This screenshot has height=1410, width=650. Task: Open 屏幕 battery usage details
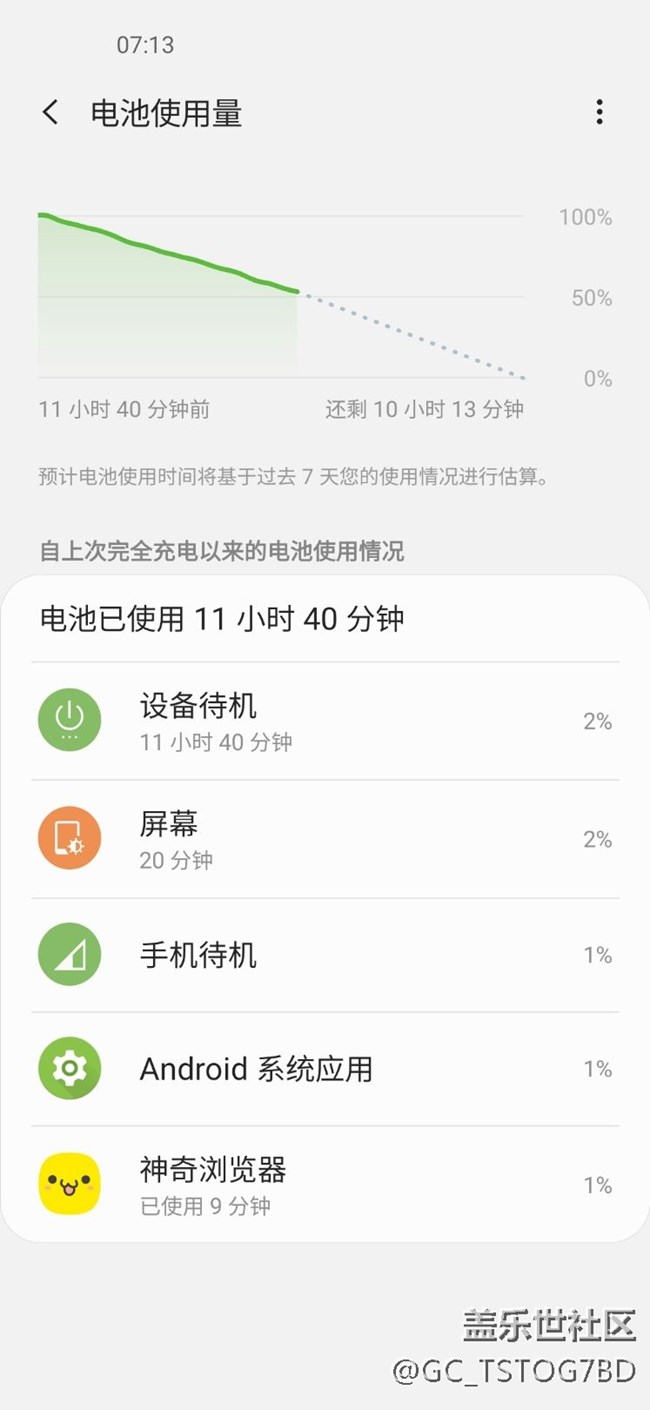325,839
